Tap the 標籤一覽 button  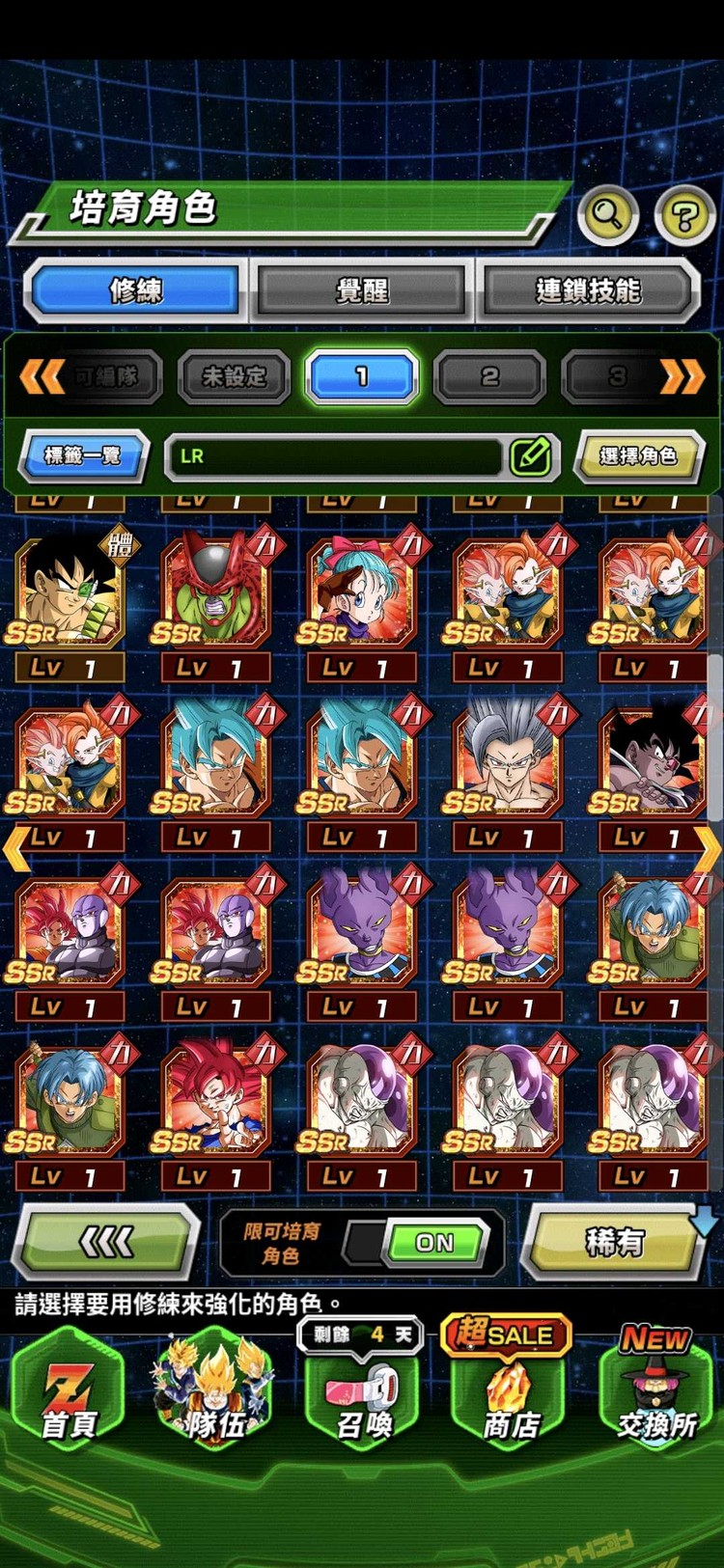point(84,455)
